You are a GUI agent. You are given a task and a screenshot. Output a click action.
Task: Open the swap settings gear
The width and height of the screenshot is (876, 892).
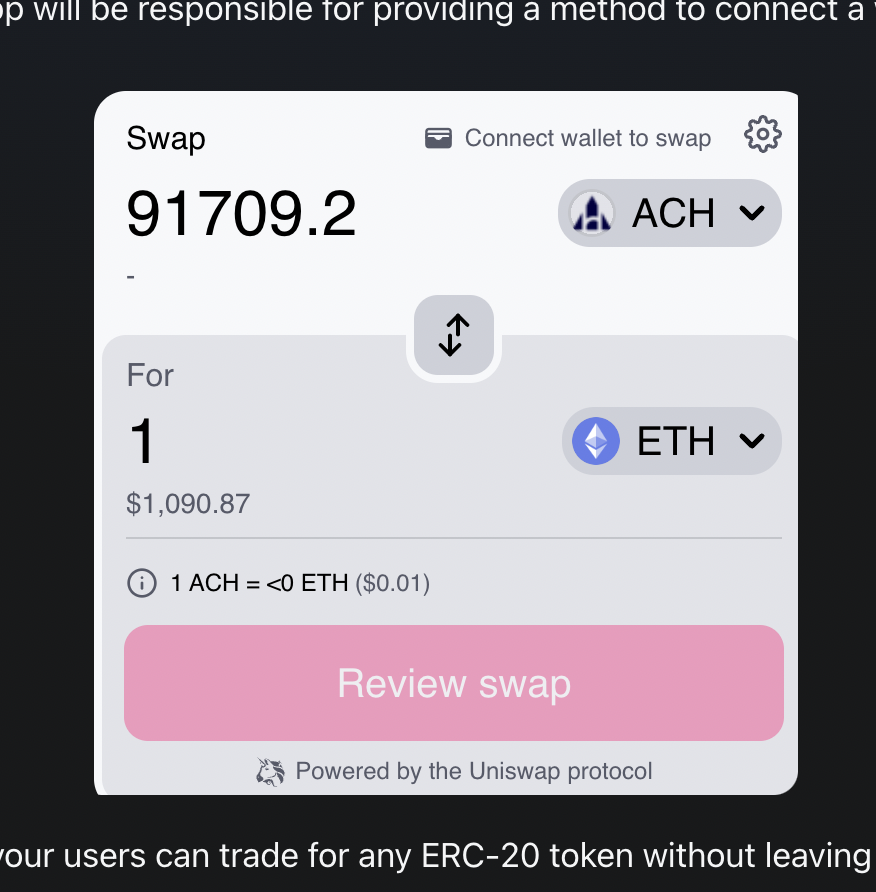point(762,134)
